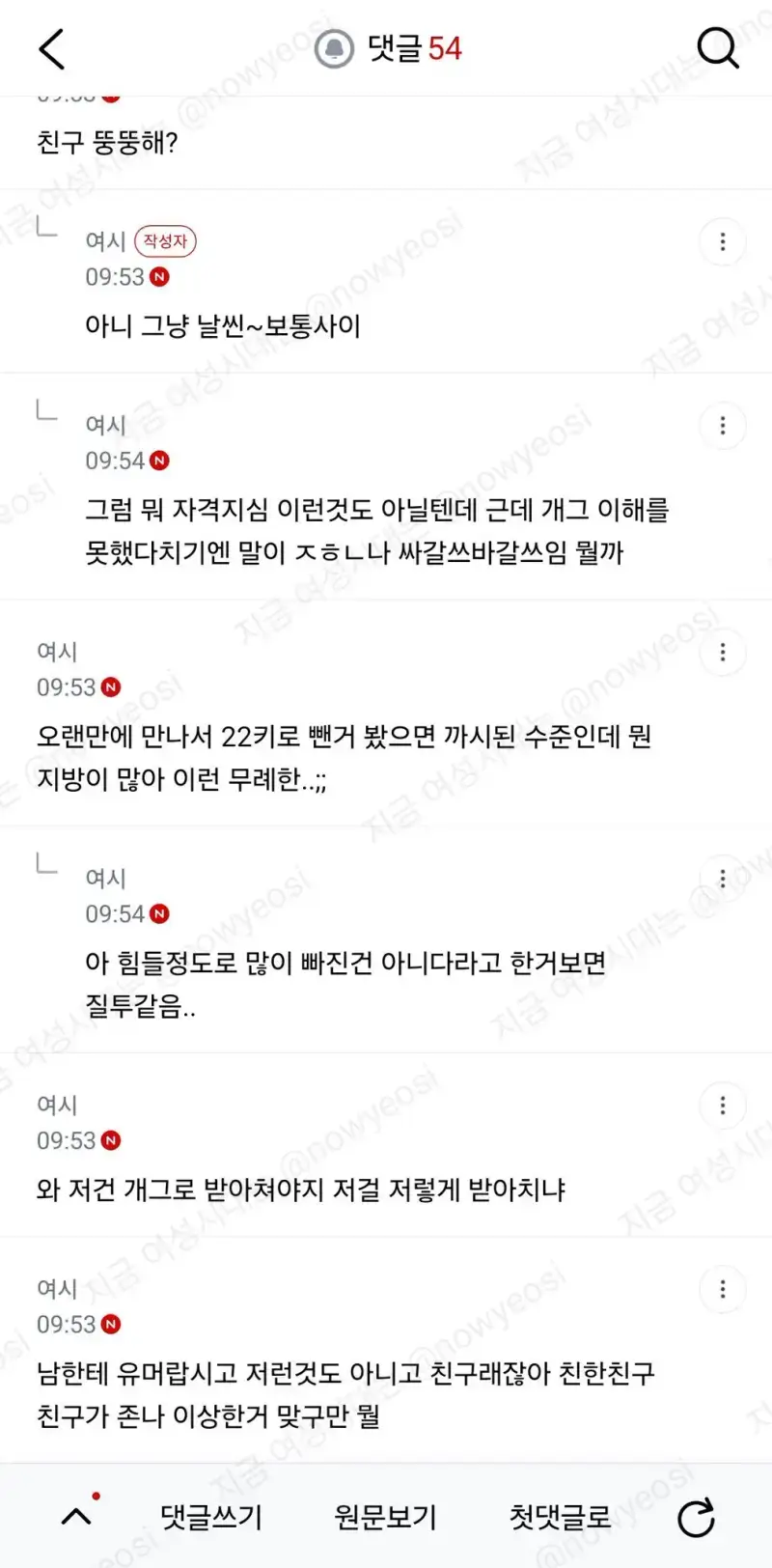
Task: Open the original post via 원문보기
Action: click(x=386, y=1517)
